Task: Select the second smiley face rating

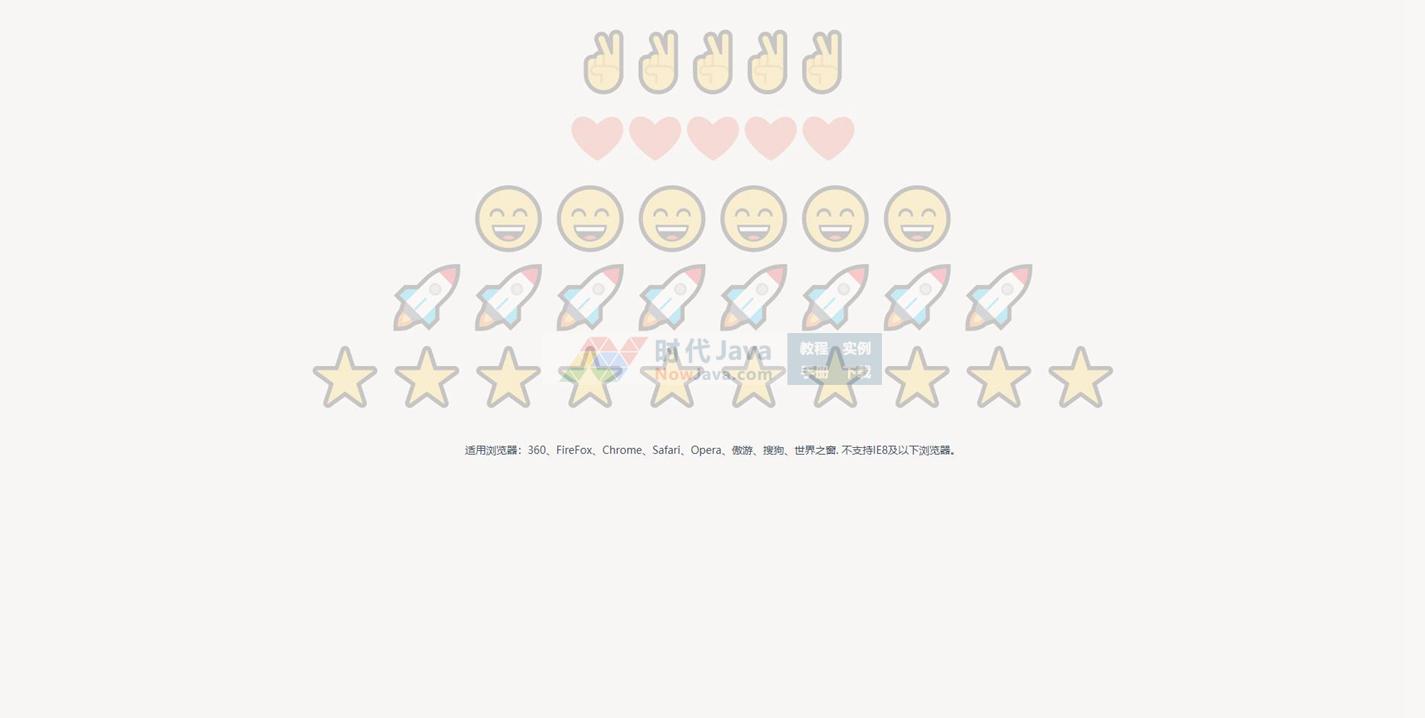Action: point(590,219)
